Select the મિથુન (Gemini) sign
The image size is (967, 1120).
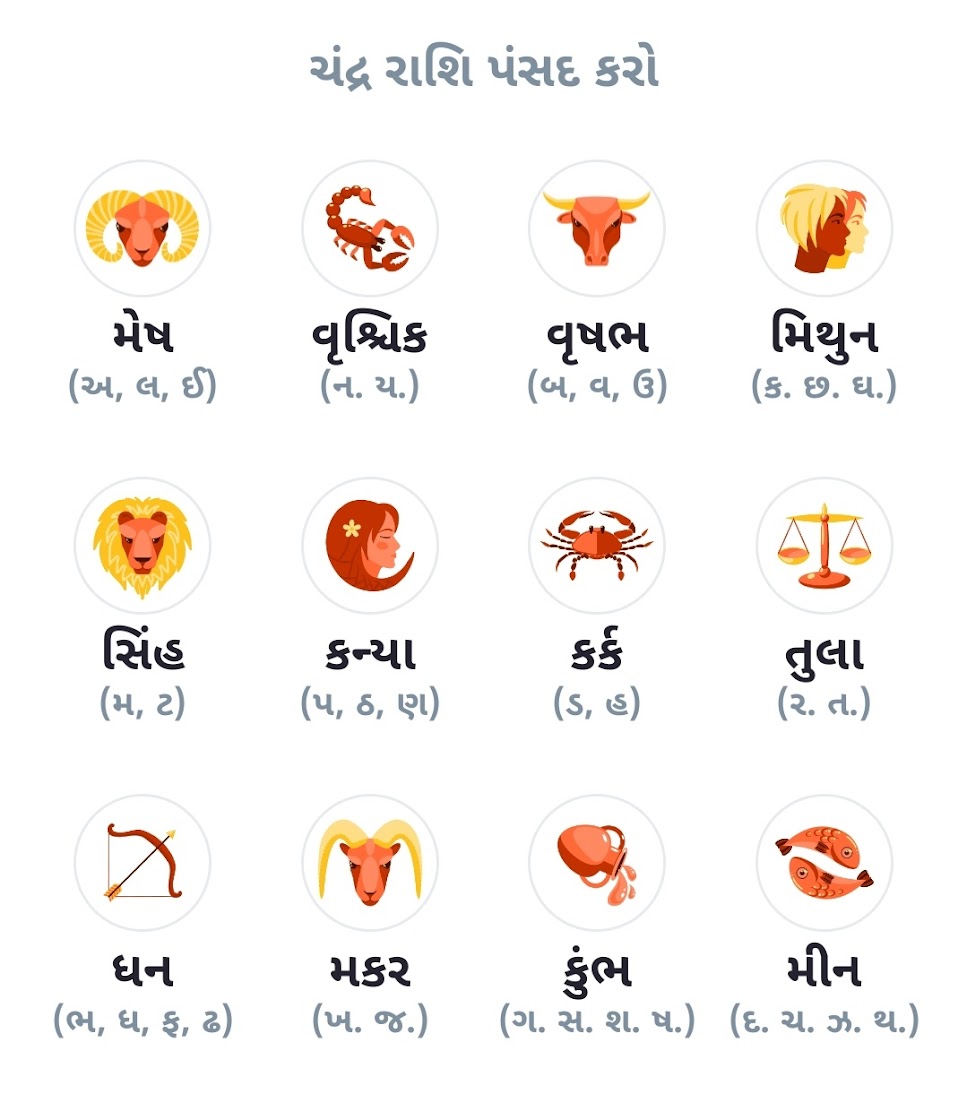point(824,229)
